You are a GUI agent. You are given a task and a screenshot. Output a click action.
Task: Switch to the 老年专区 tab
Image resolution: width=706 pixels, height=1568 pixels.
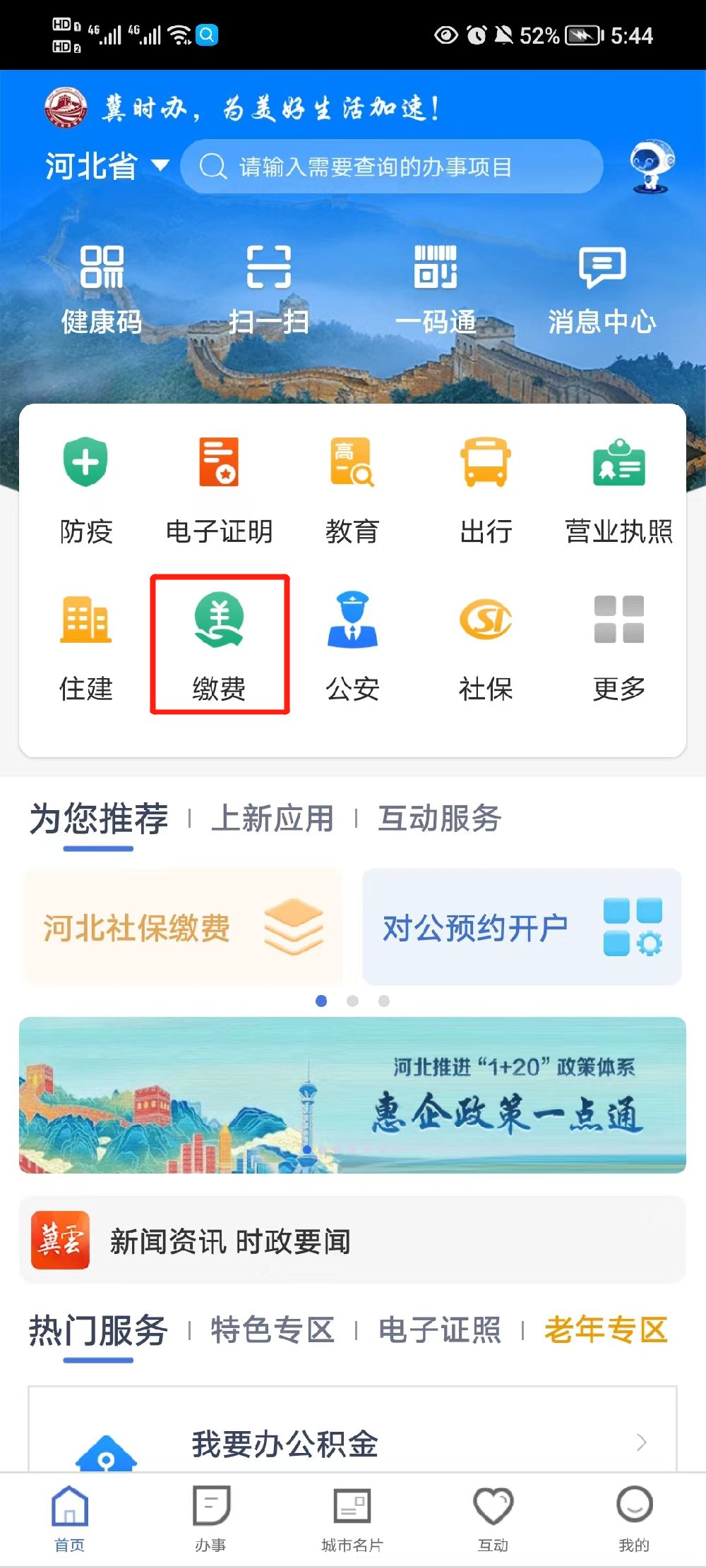pos(606,1330)
